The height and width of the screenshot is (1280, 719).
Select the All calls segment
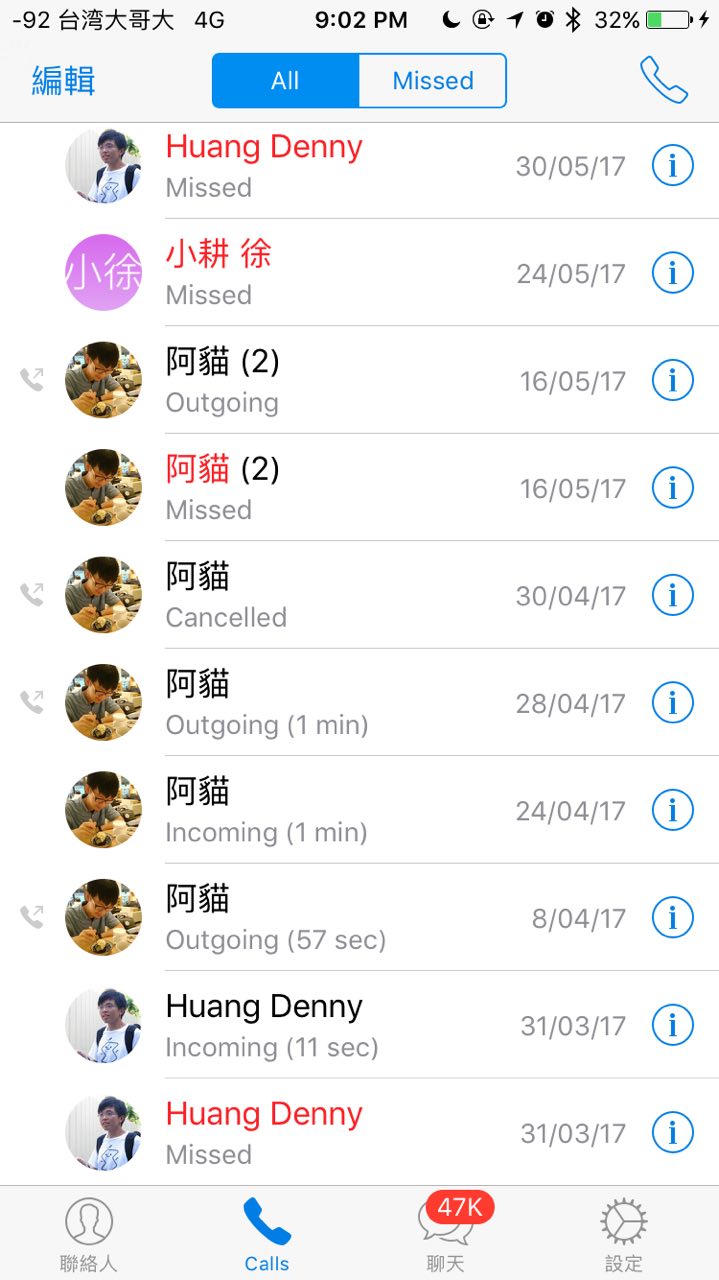tap(285, 81)
